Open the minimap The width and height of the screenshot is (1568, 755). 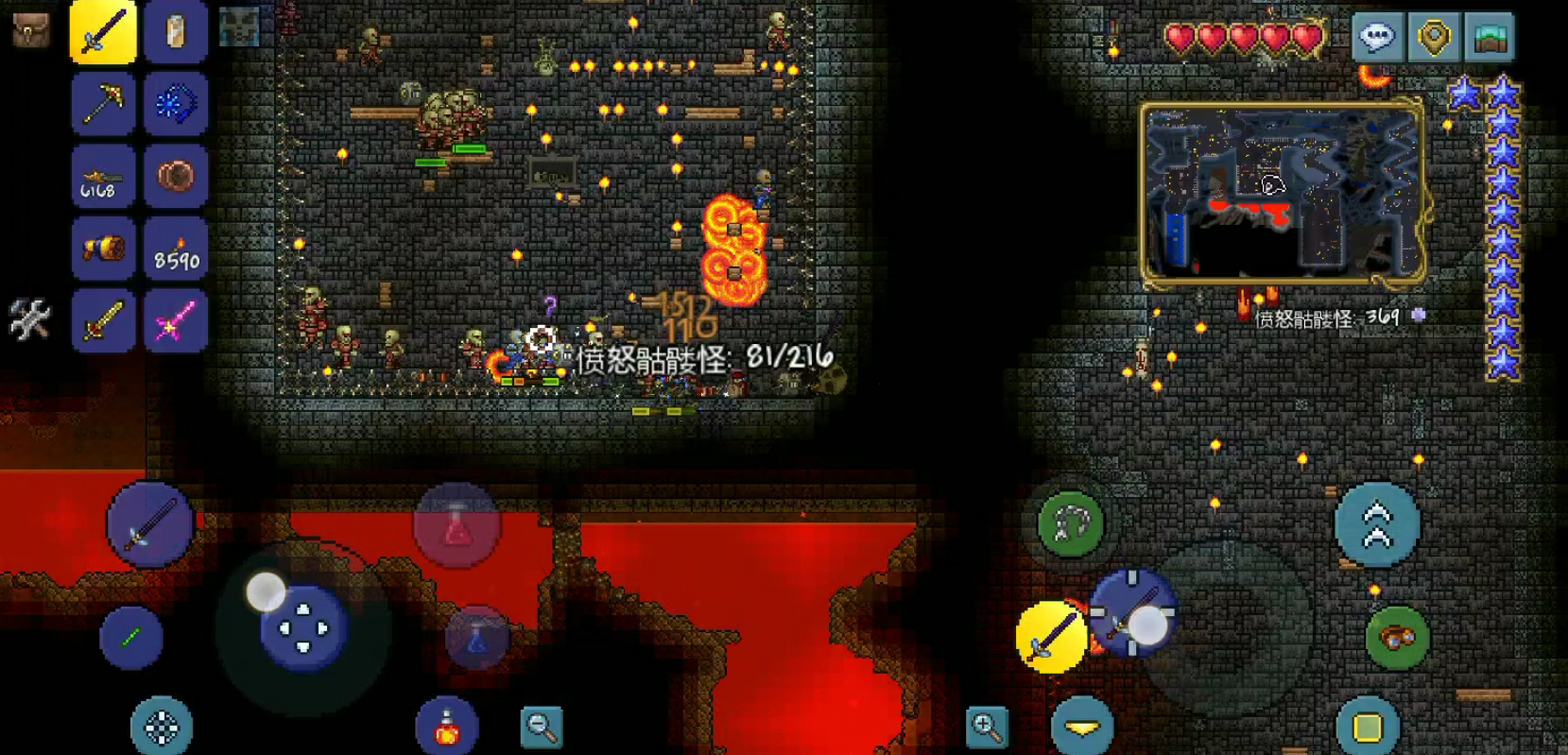(1490, 37)
